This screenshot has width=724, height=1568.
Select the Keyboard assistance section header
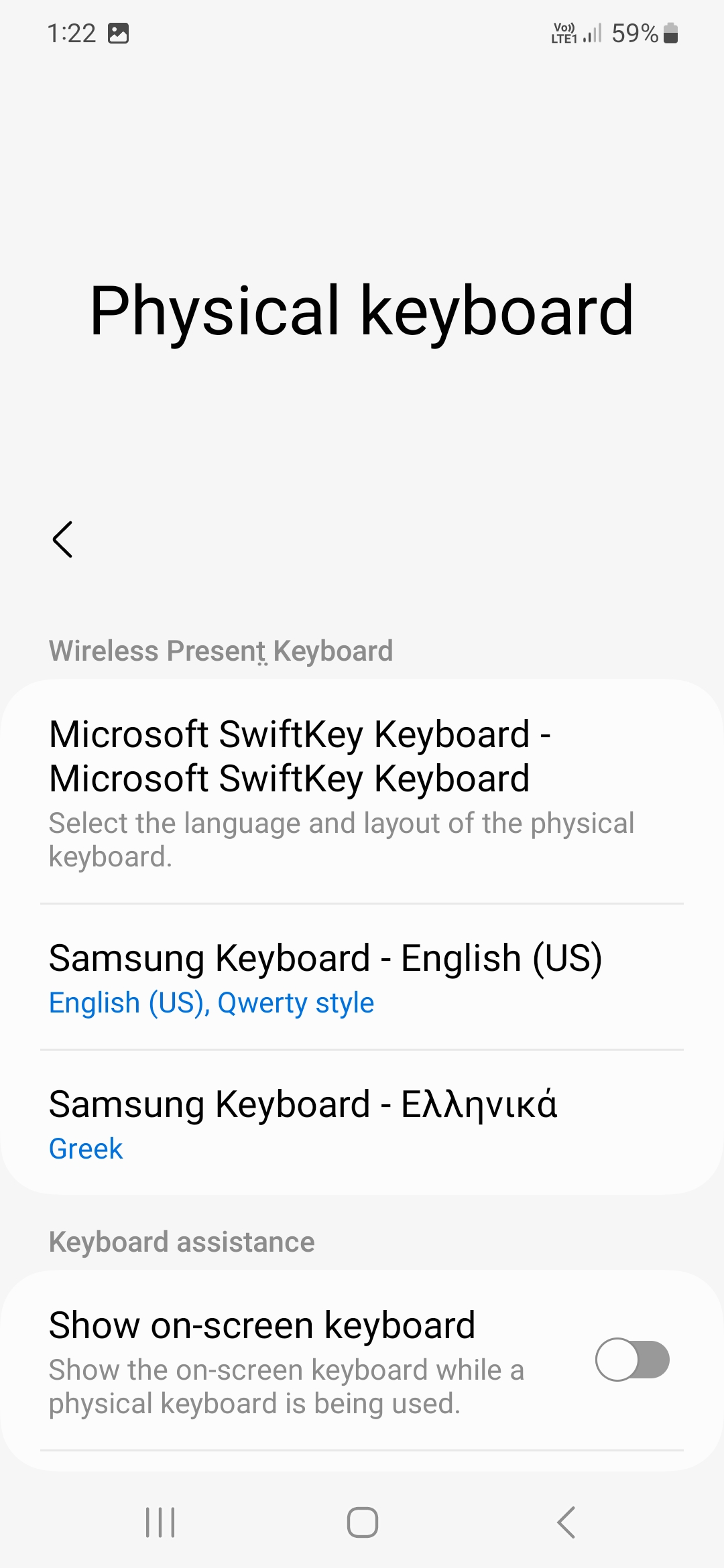pyautogui.click(x=181, y=1241)
